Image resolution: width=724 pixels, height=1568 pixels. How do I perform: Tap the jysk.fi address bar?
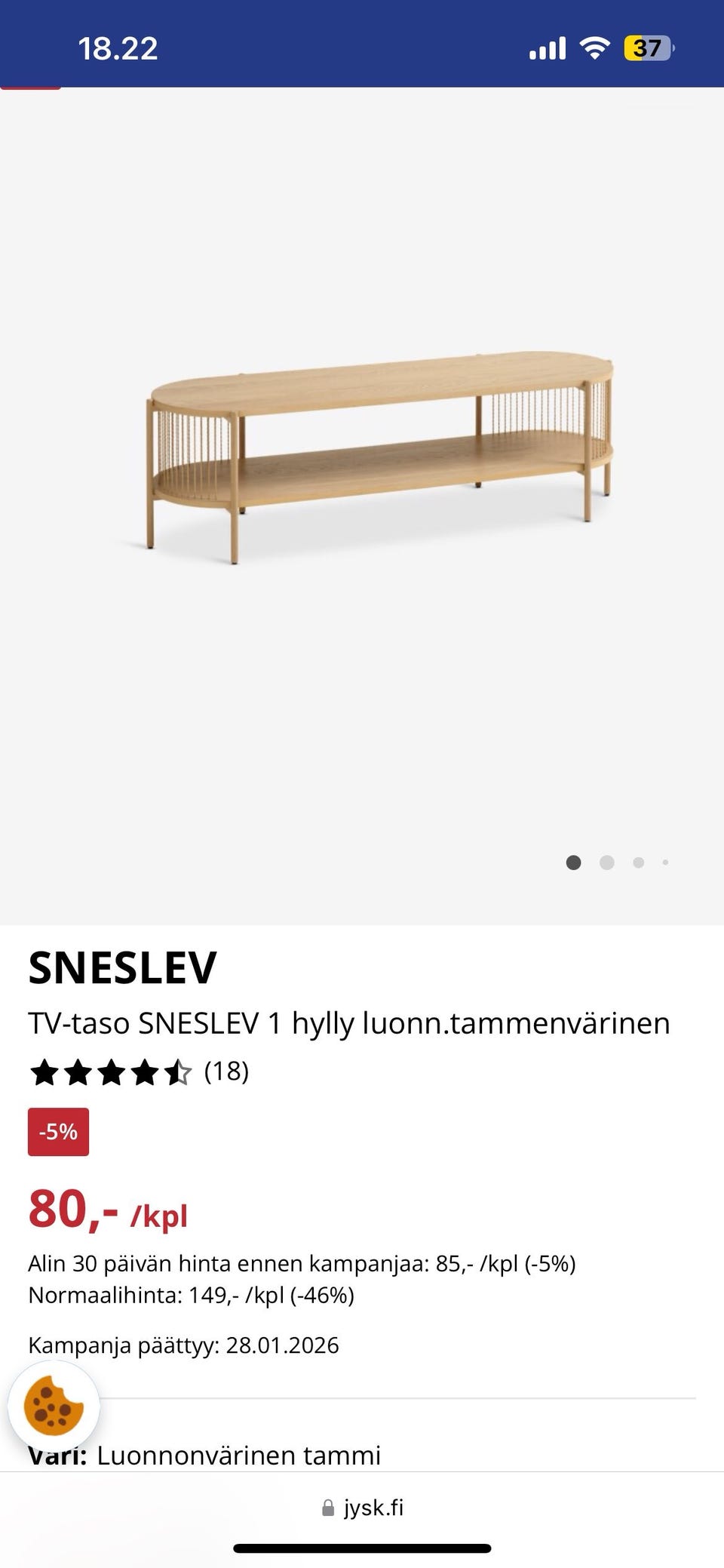click(x=363, y=1508)
